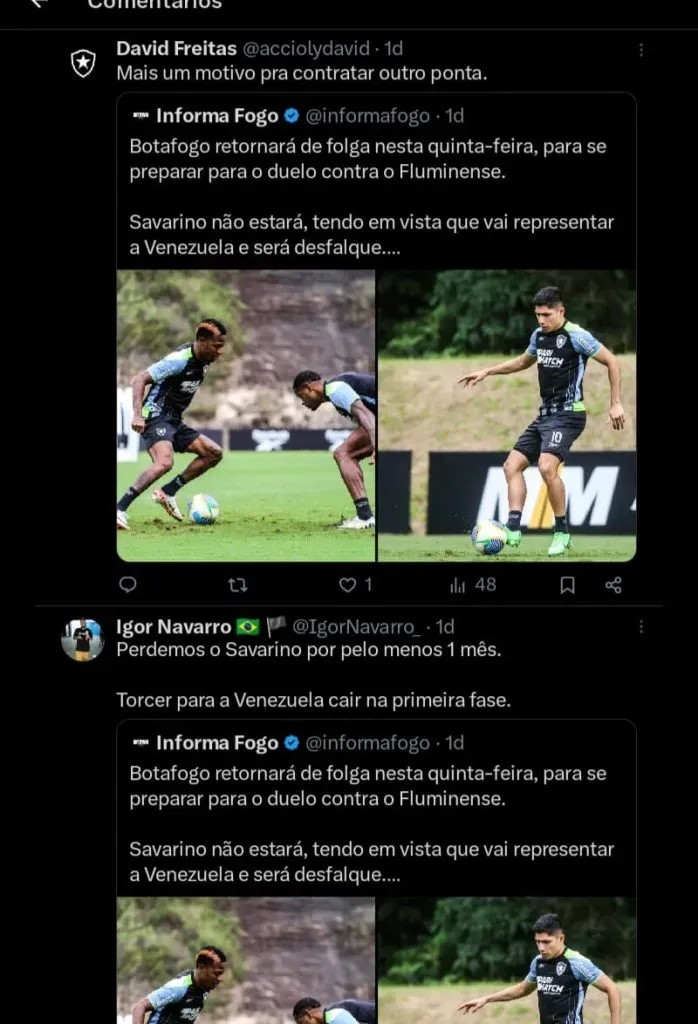Screen dimensions: 698x1024
Task: Bookmark David Freitas's post
Action: [x=567, y=585]
